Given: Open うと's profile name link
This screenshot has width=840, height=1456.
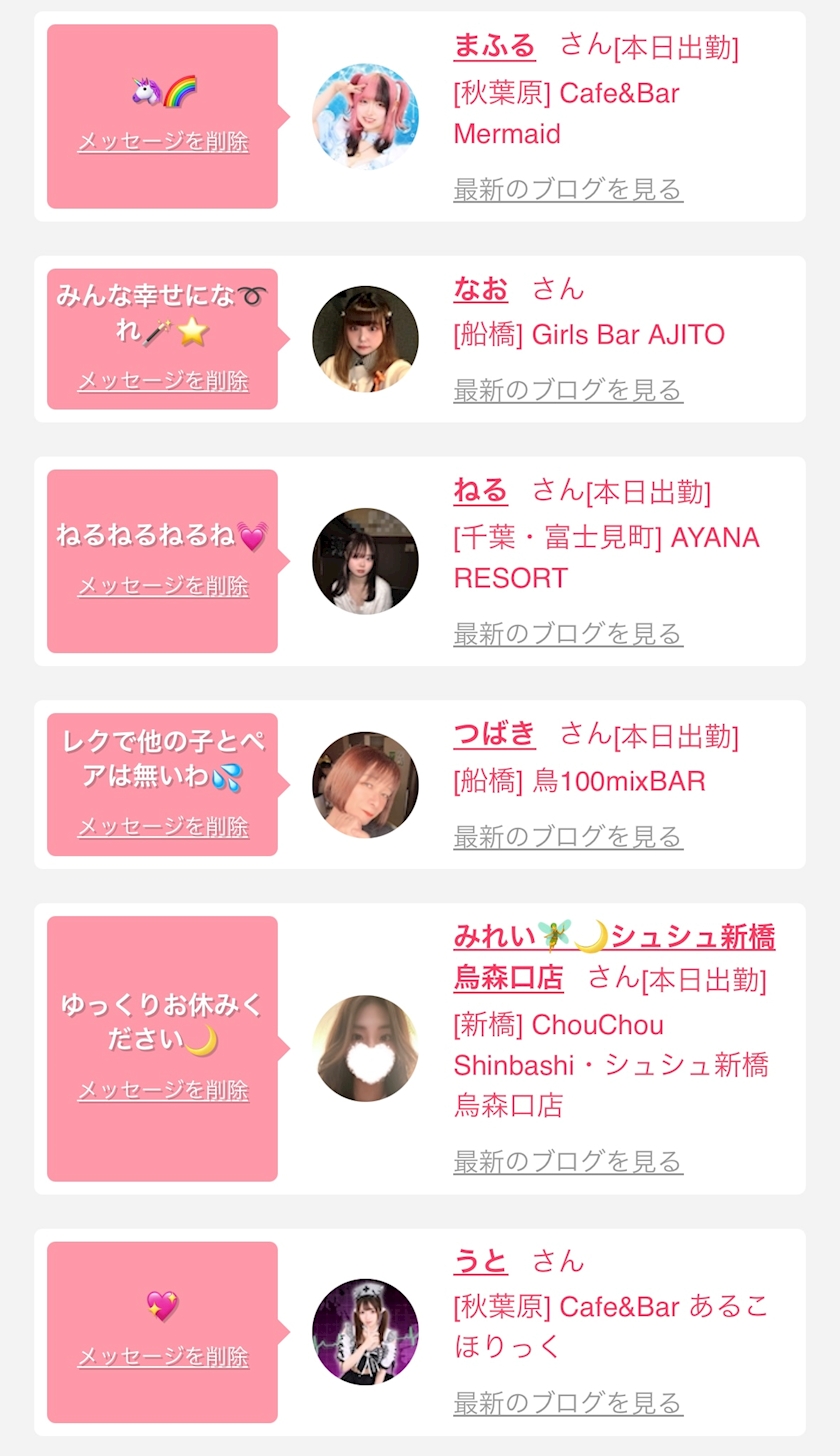Looking at the screenshot, I should 481,1261.
